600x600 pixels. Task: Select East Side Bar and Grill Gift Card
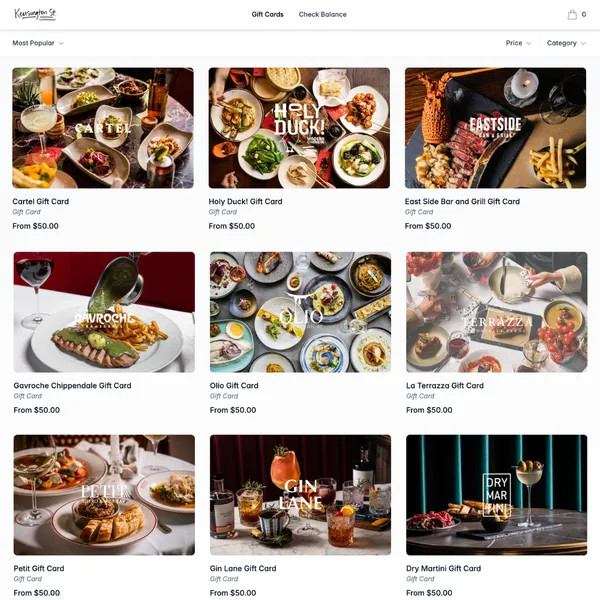495,128
